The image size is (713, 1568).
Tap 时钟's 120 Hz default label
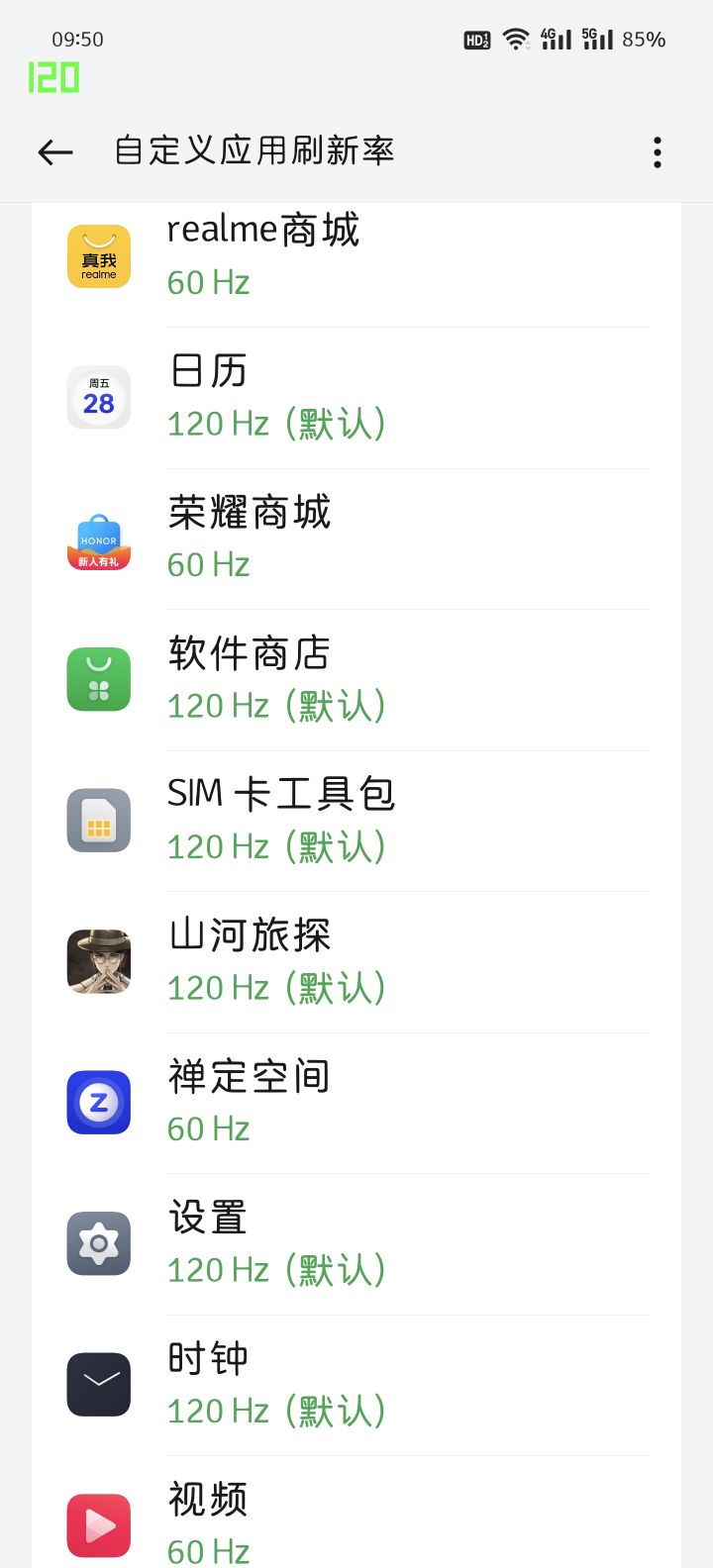click(277, 1410)
